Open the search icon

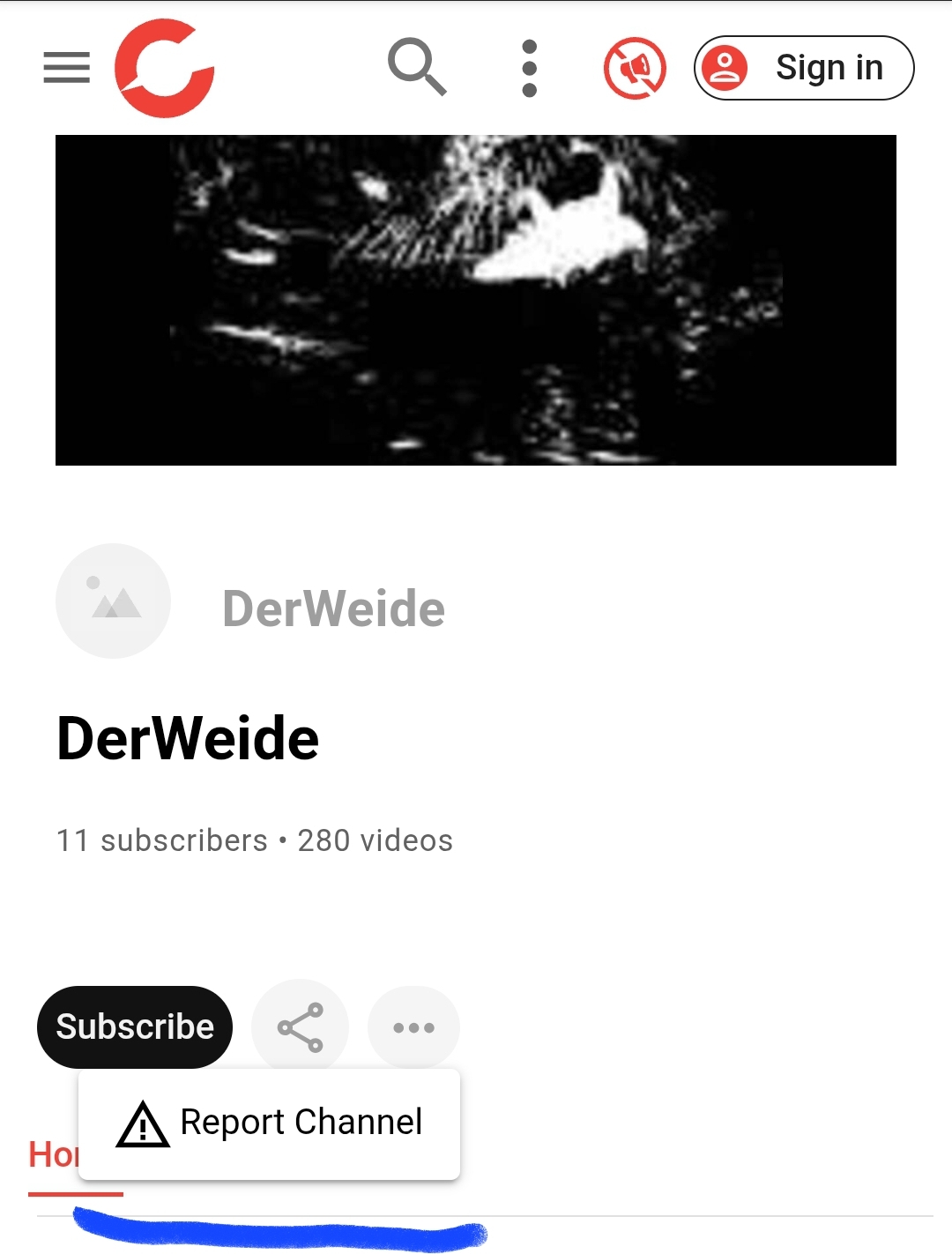click(417, 67)
